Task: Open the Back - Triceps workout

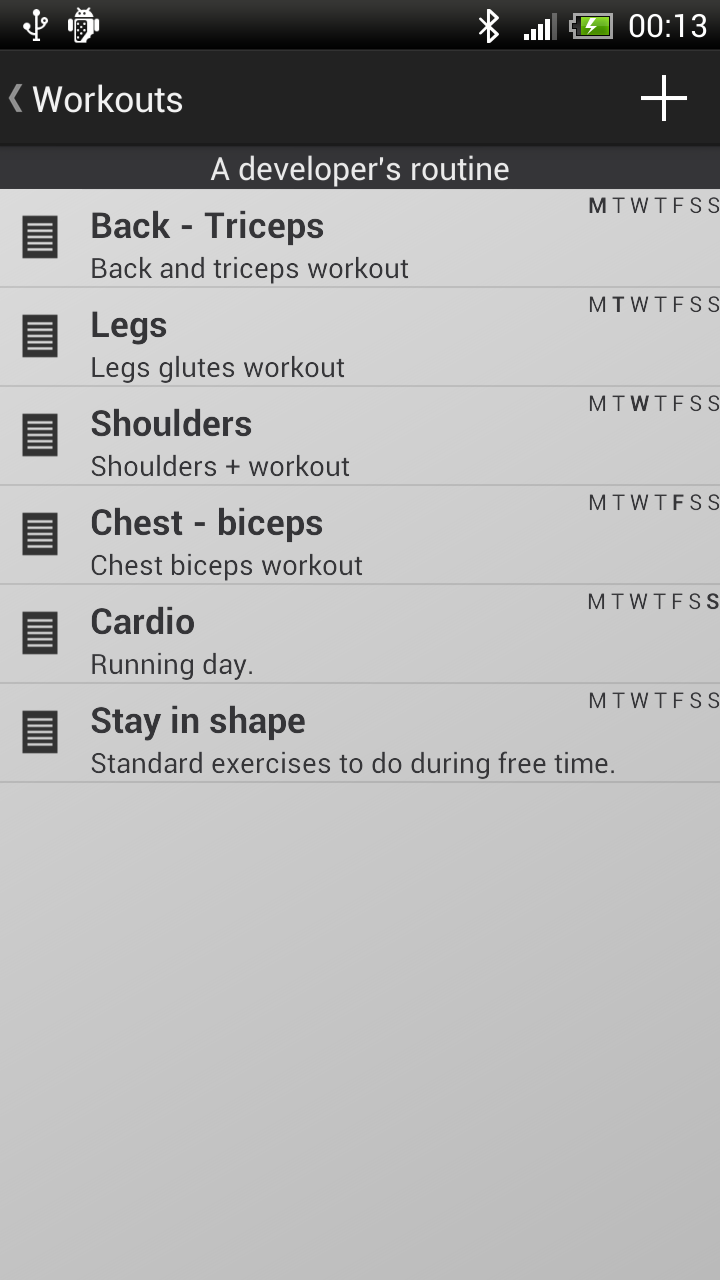Action: 300,240
